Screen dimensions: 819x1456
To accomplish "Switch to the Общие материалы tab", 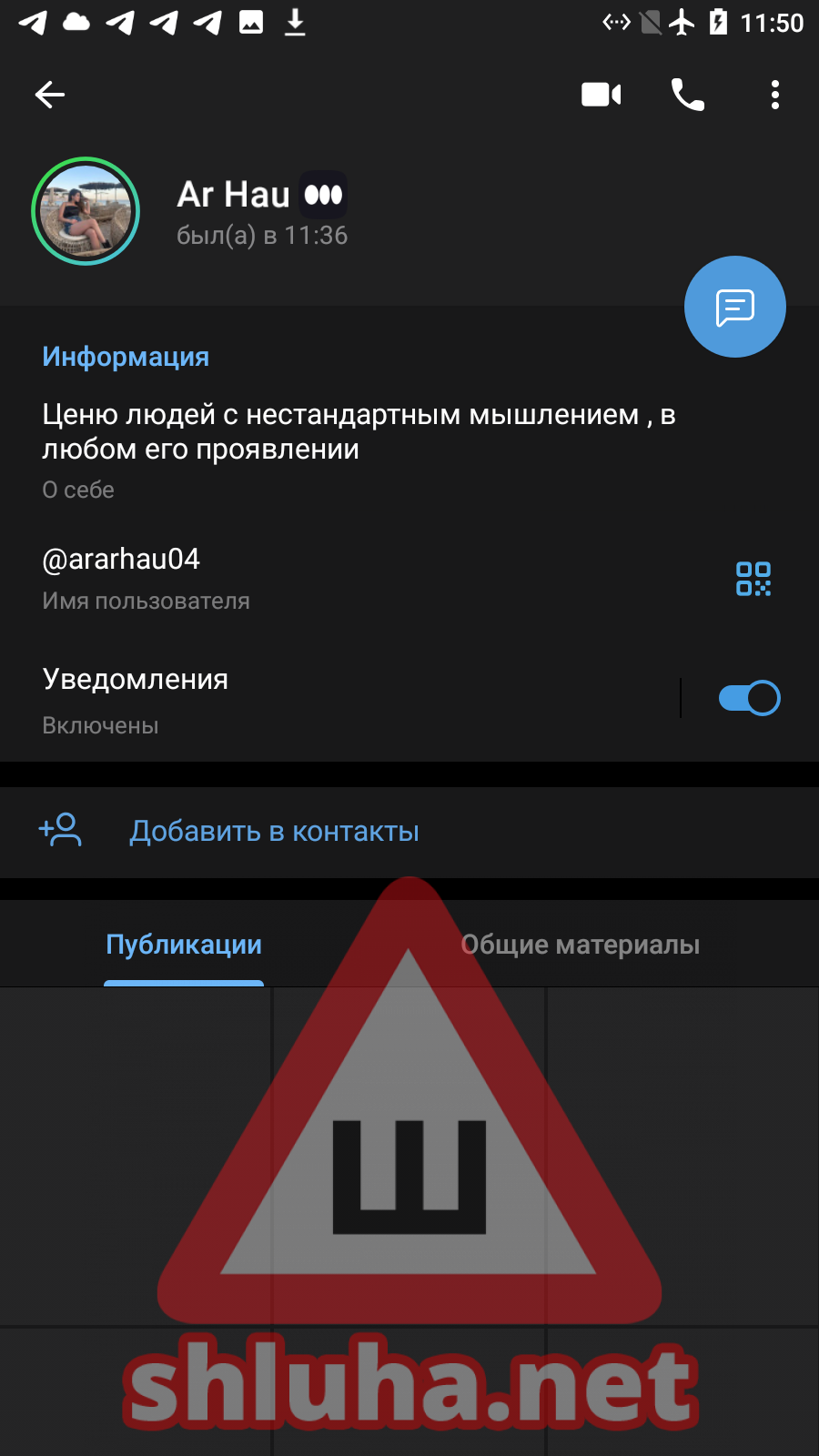I will pyautogui.click(x=580, y=945).
